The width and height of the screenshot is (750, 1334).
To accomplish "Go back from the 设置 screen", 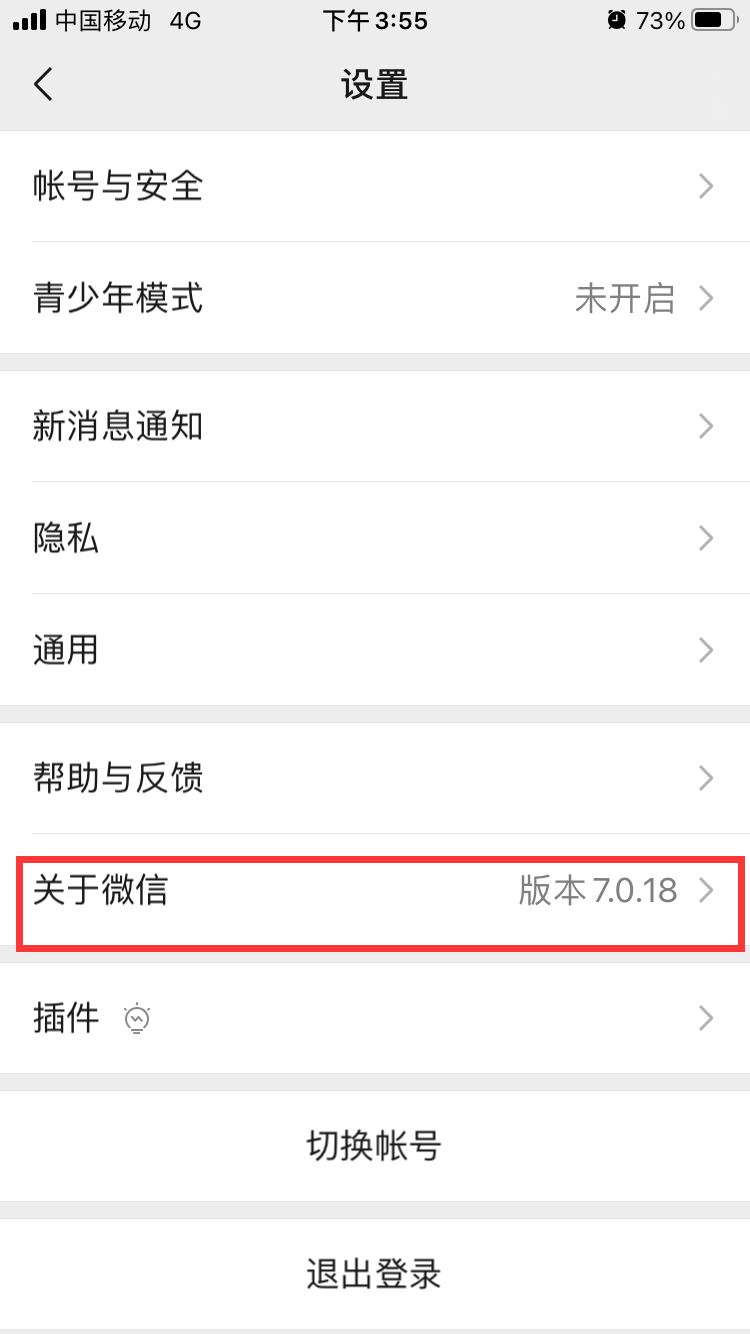I will 43,85.
